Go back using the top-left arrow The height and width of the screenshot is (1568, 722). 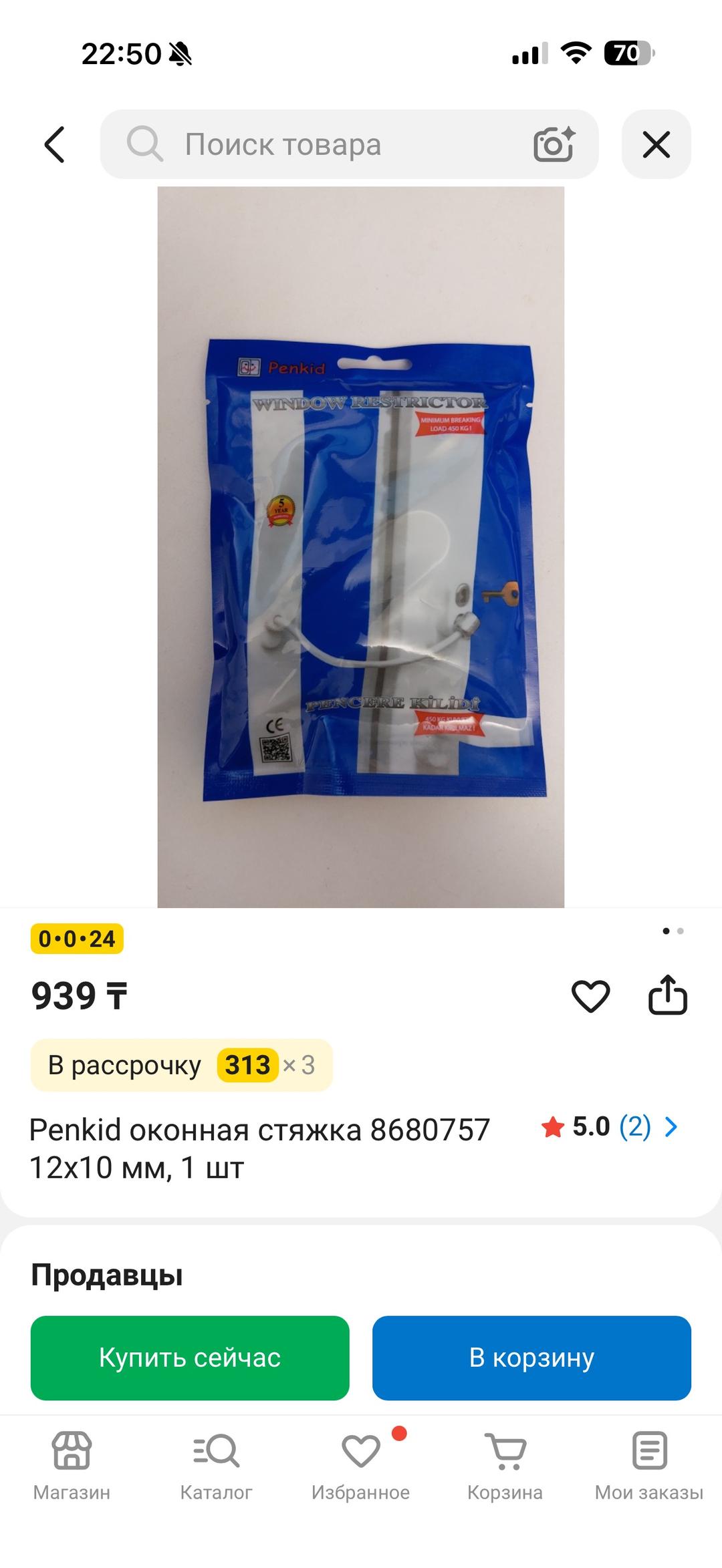(x=54, y=144)
